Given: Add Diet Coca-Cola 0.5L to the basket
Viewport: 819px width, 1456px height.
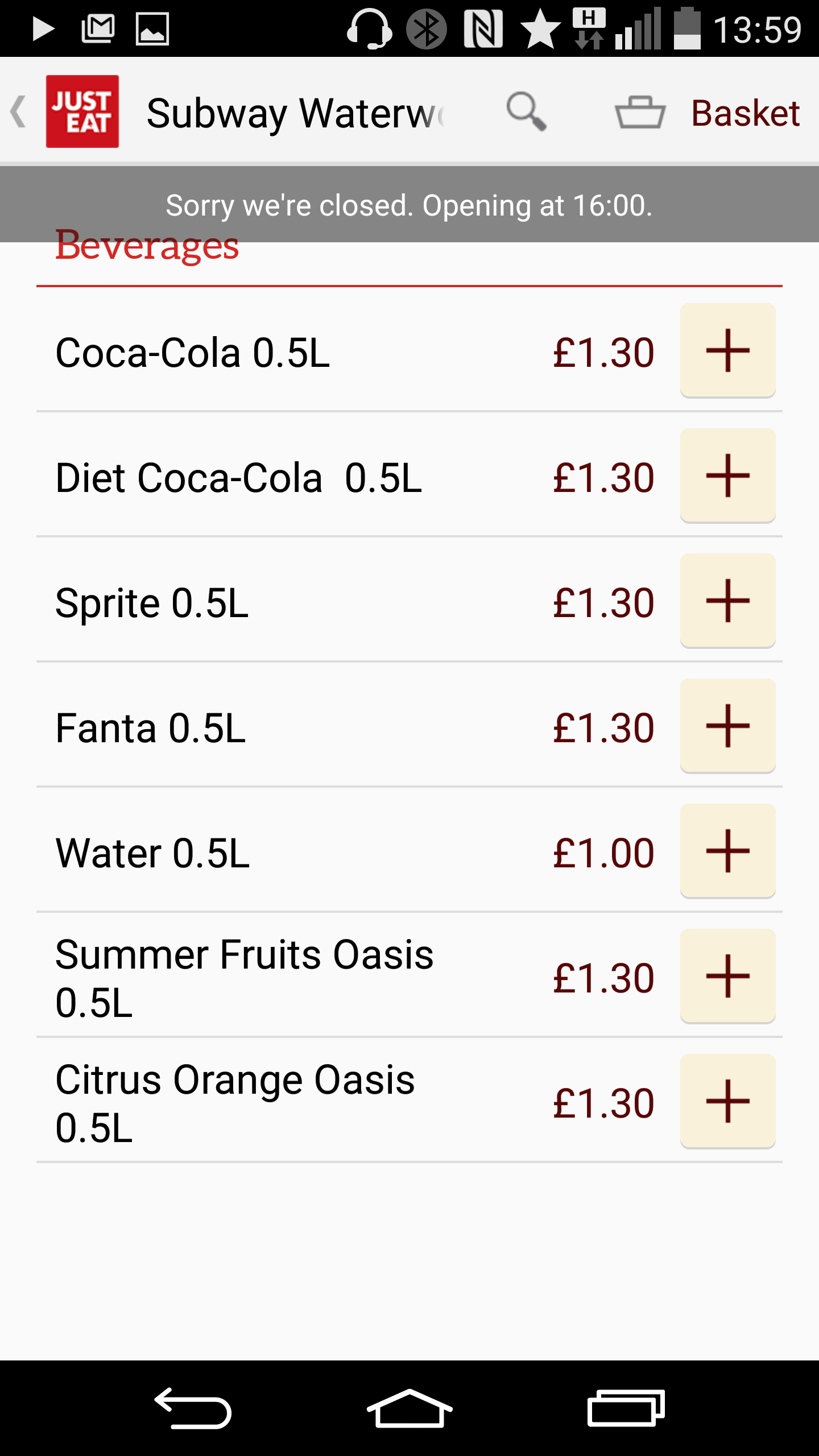Looking at the screenshot, I should 727,475.
